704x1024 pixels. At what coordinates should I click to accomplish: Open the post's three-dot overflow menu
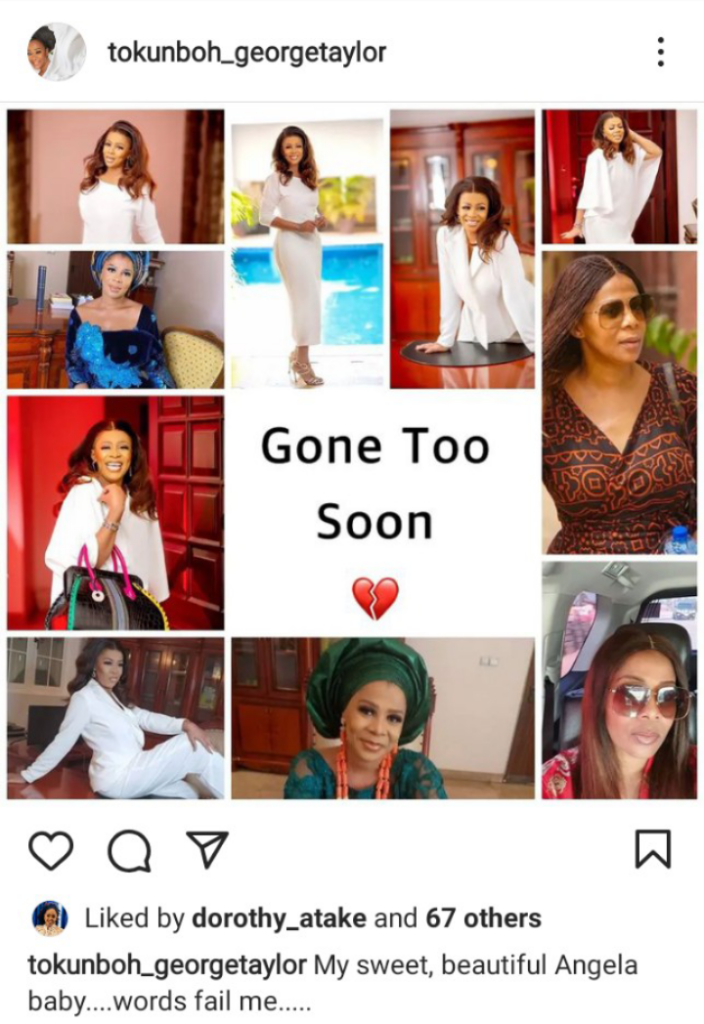(660, 52)
